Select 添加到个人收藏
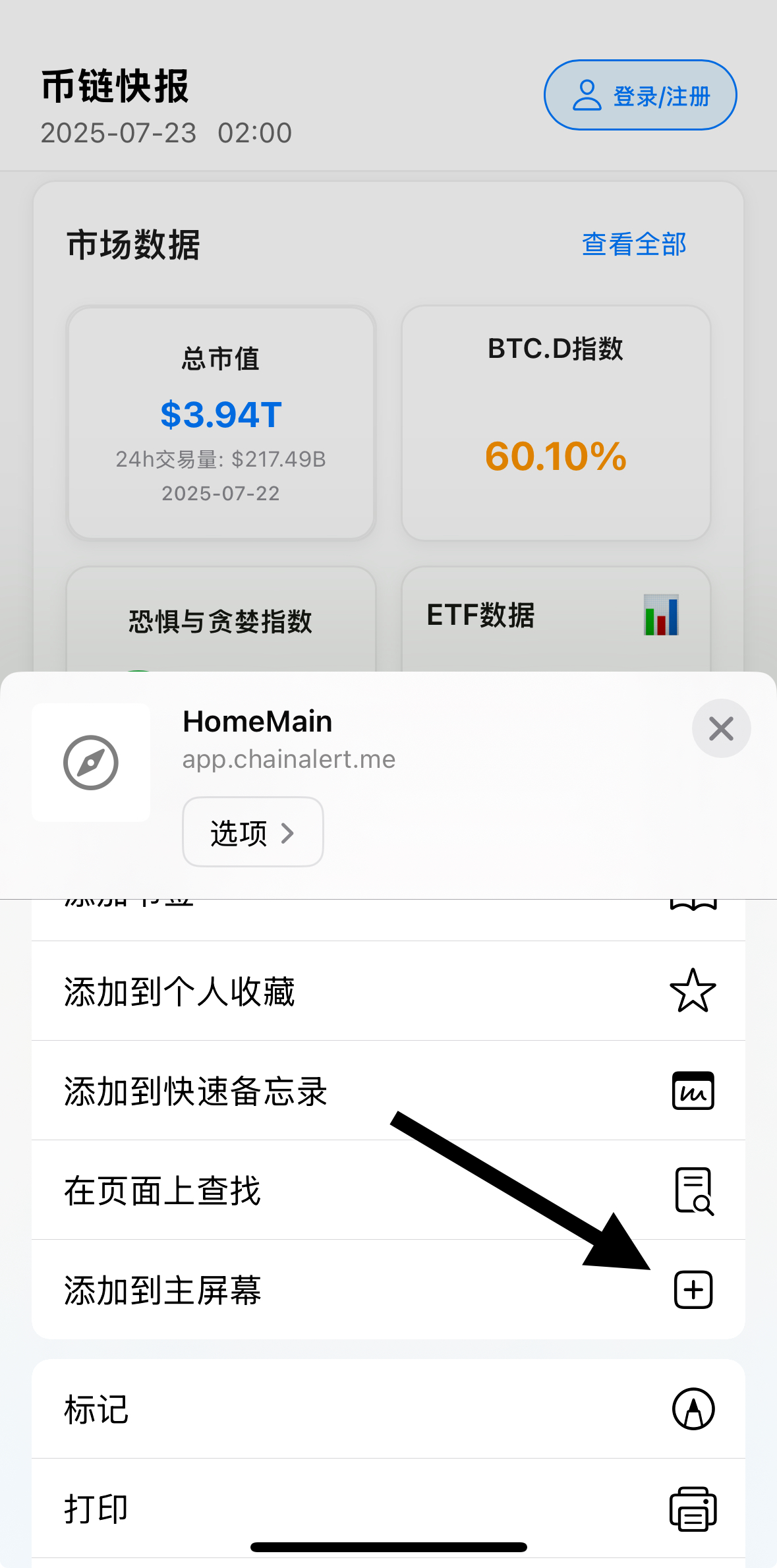Viewport: 777px width, 1568px height. coord(388,991)
